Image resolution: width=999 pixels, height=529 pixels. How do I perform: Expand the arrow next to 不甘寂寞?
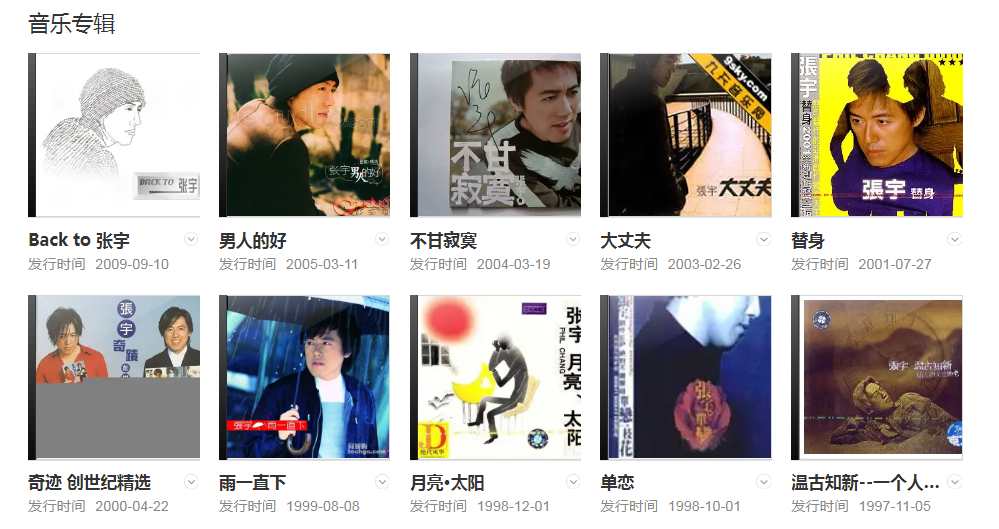tap(573, 239)
